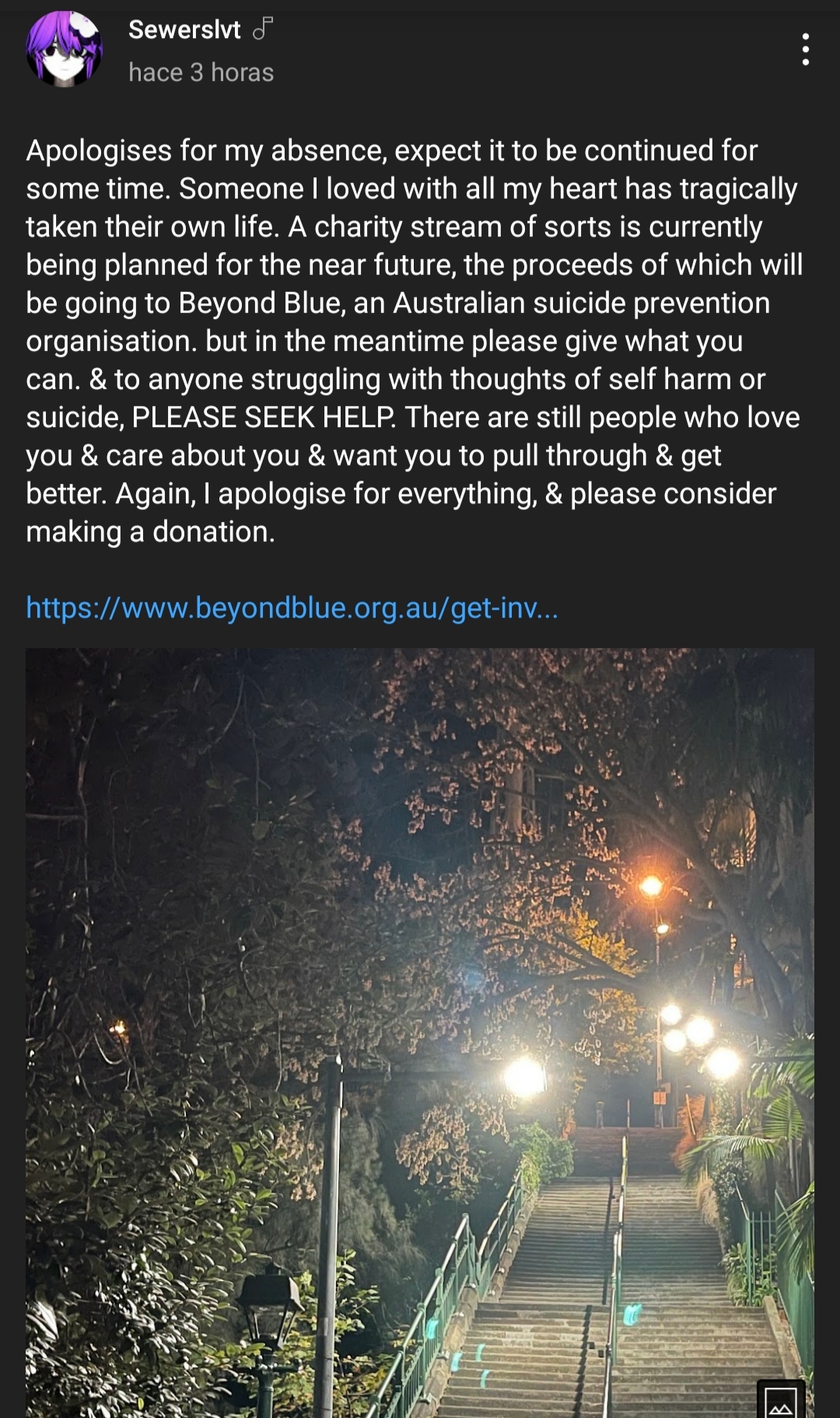The width and height of the screenshot is (840, 1418).
Task: Open the beyondblue.org.au donation link
Action: click(292, 607)
